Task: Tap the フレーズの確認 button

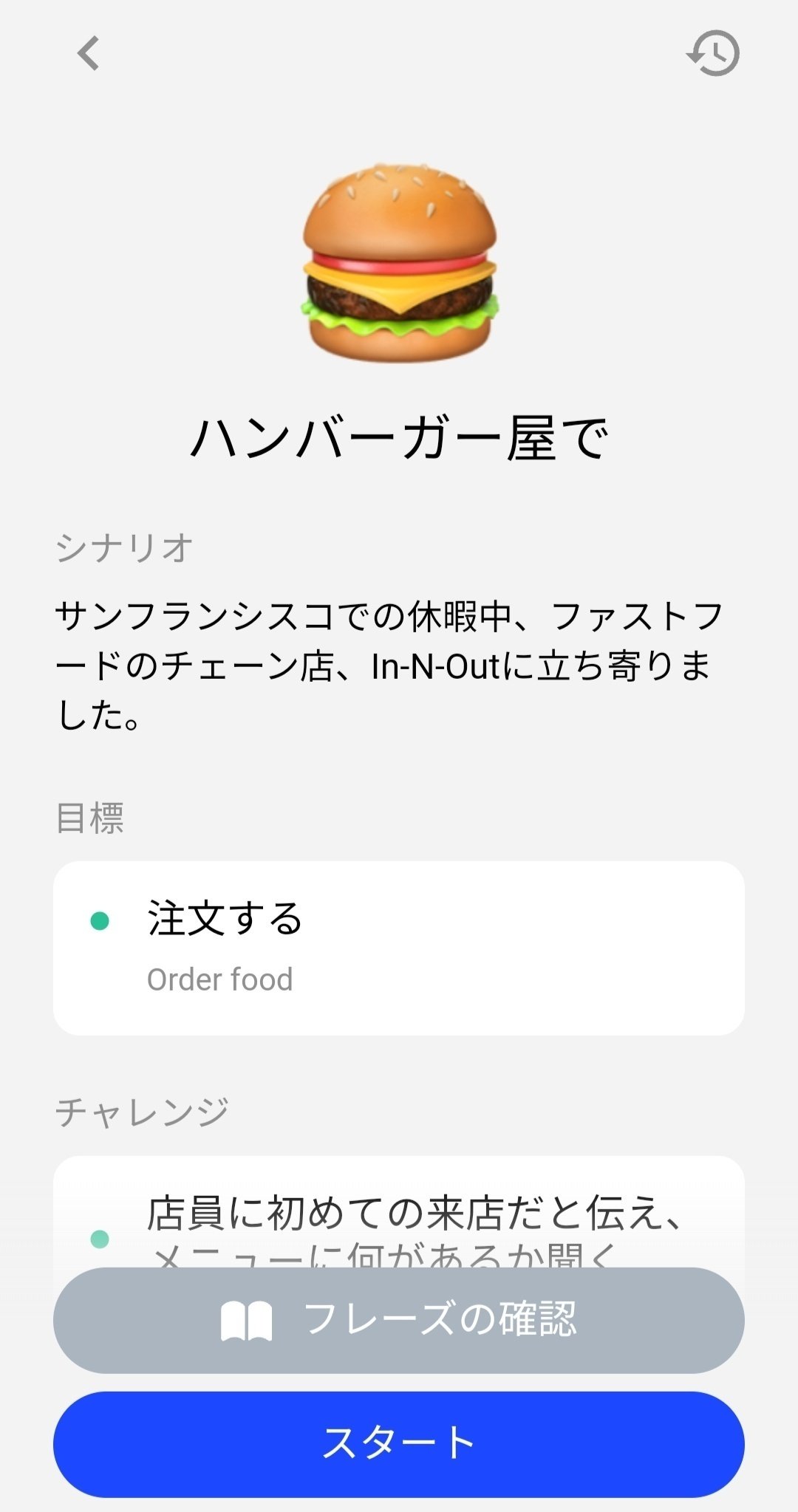Action: [399, 1320]
